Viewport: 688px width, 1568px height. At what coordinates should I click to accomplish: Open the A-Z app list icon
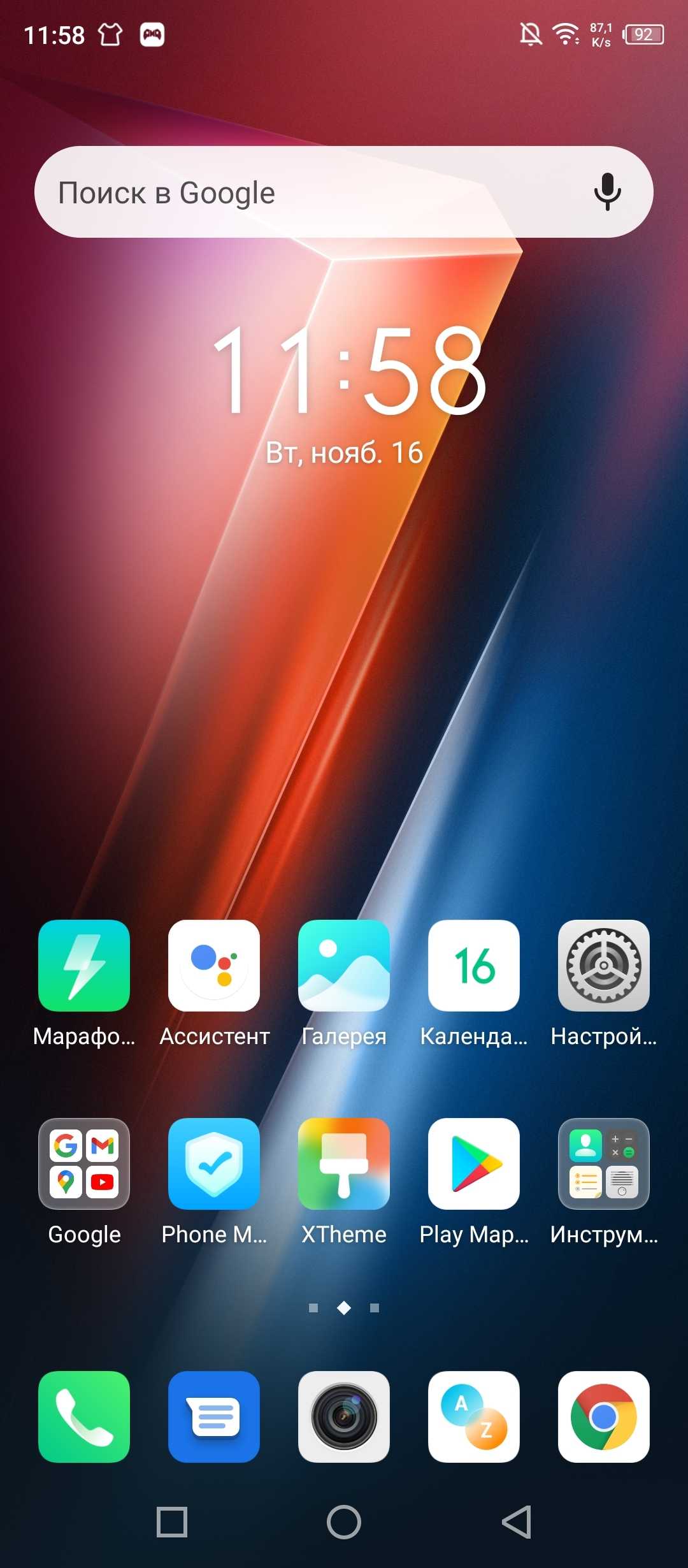pyautogui.click(x=474, y=1416)
